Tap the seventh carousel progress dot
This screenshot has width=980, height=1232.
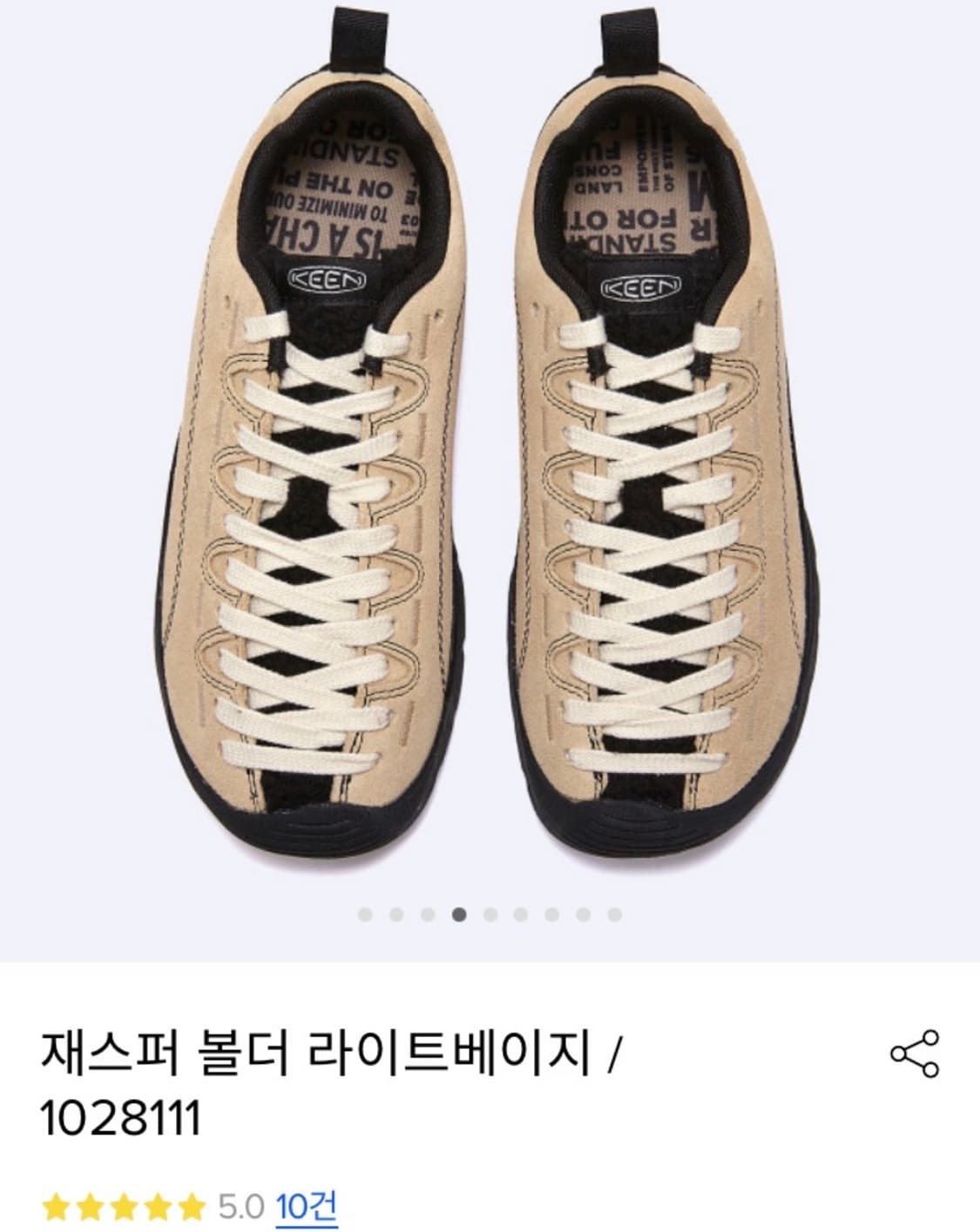tap(551, 914)
